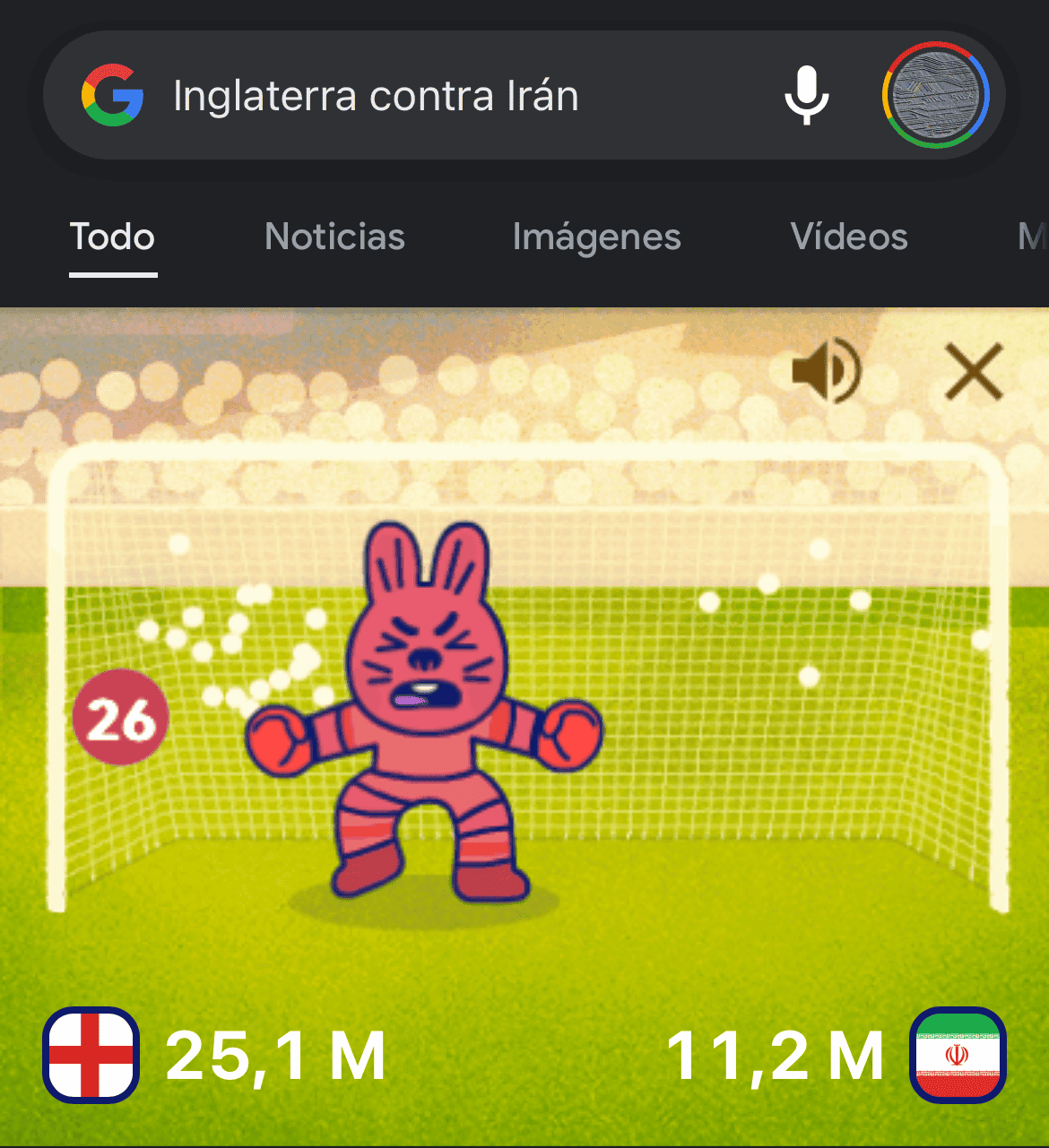Image resolution: width=1049 pixels, height=1148 pixels.
Task: Start voice search with the microphone
Action: pos(807,96)
